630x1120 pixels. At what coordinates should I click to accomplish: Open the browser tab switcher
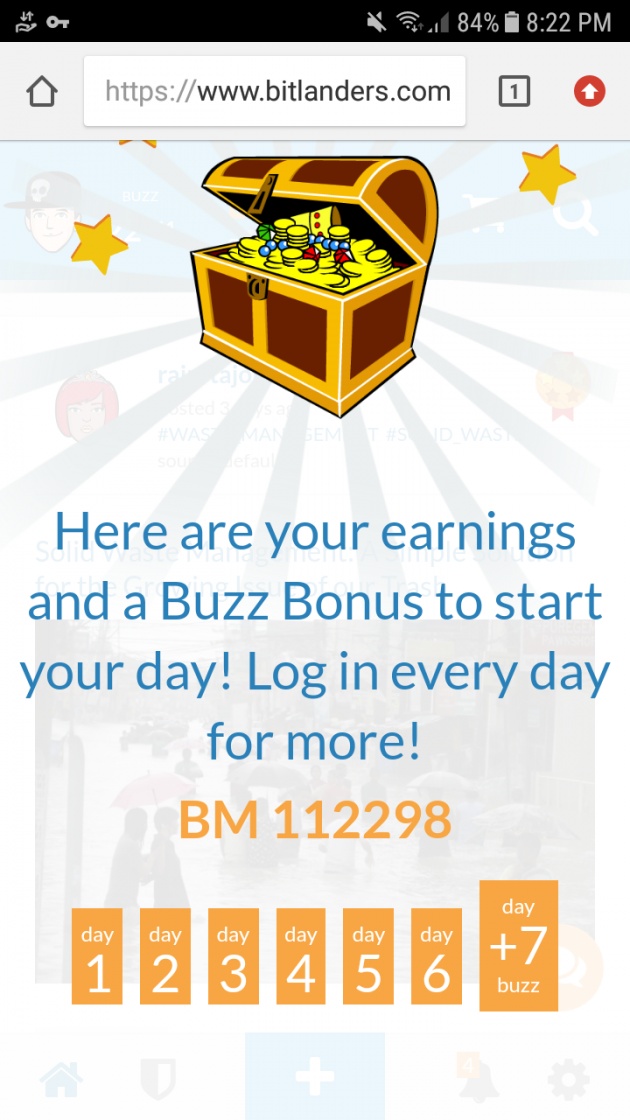pos(514,91)
